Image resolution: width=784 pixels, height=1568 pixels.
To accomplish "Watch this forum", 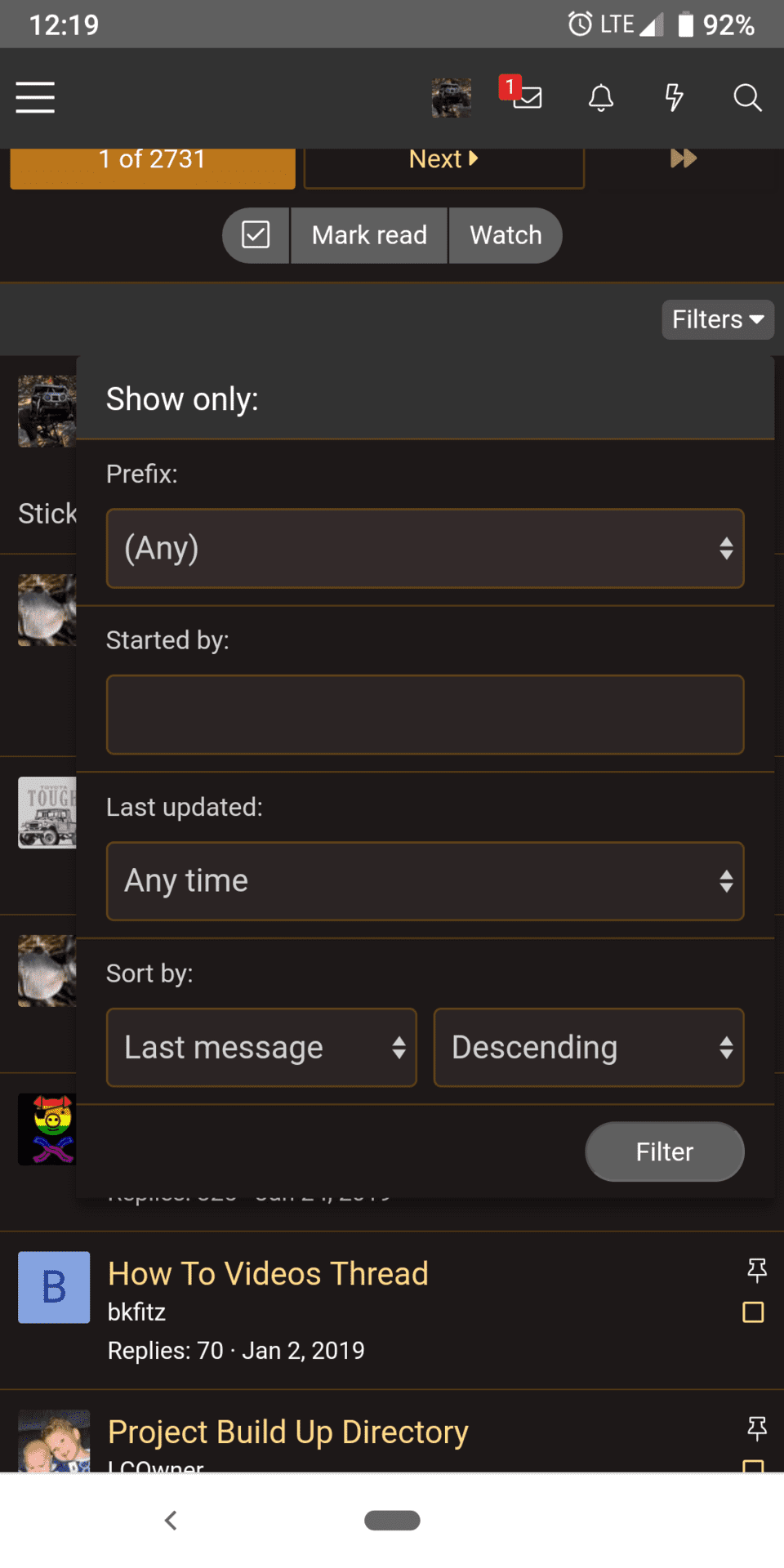I will [x=506, y=235].
